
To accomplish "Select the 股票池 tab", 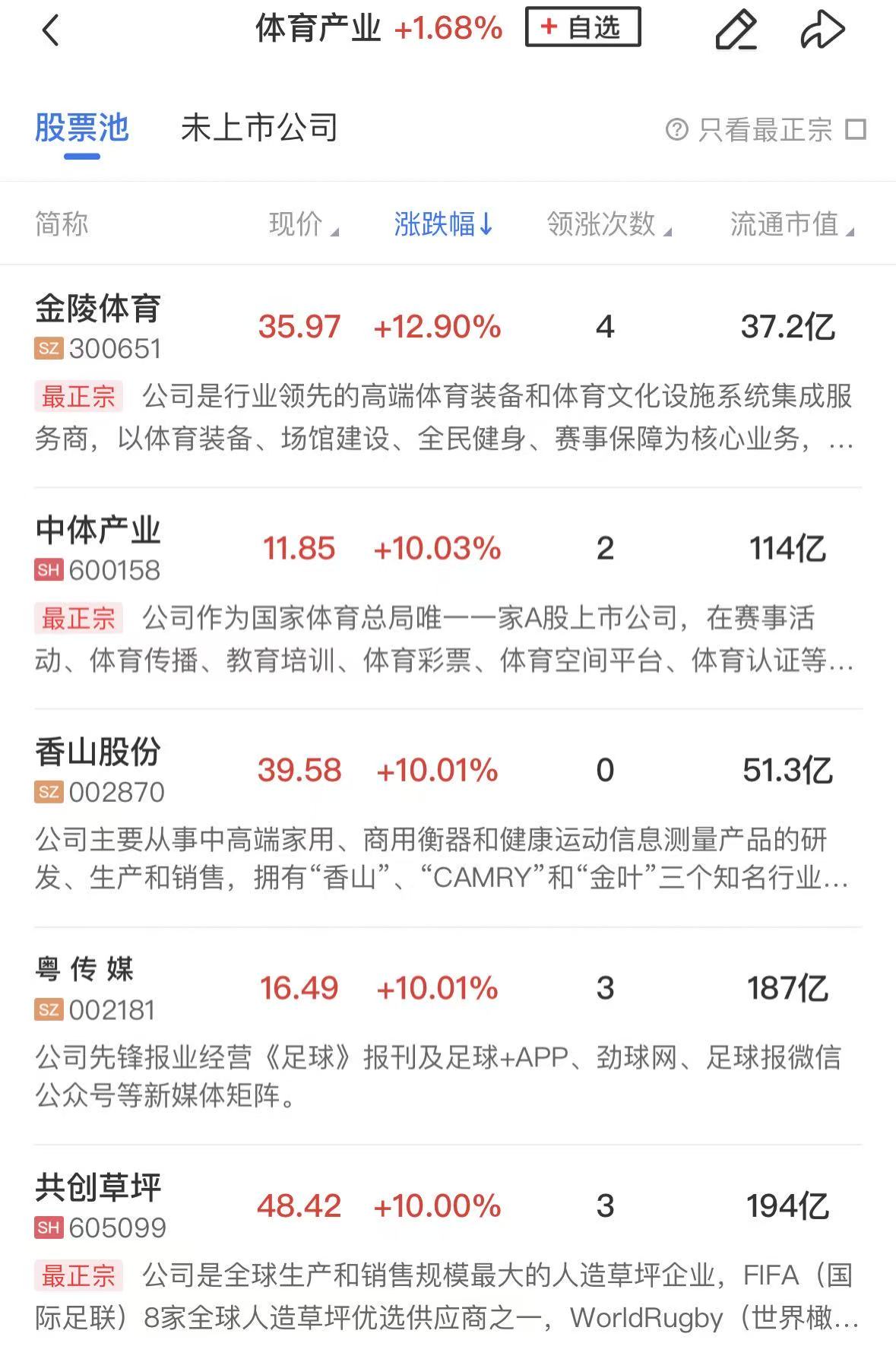I will pos(82,128).
